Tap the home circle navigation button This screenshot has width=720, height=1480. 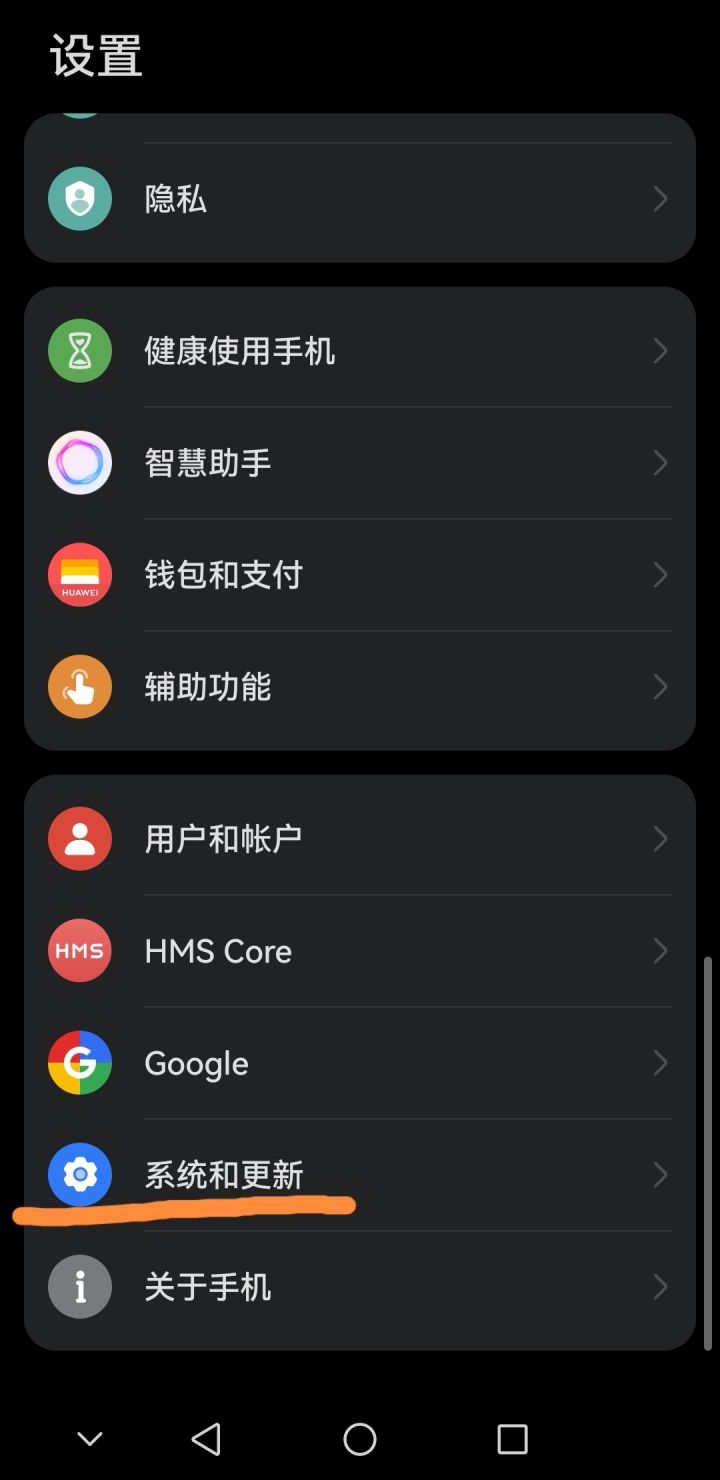pyautogui.click(x=358, y=1438)
